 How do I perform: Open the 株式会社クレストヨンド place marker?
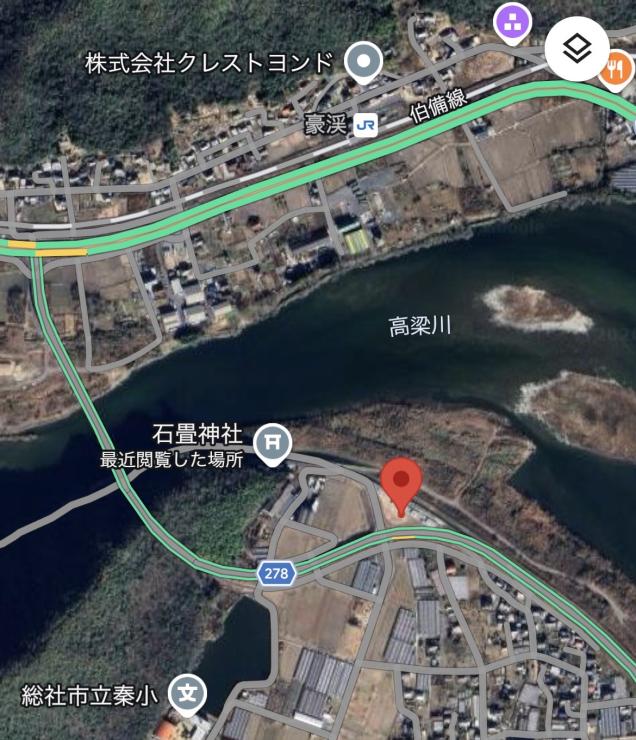[364, 63]
